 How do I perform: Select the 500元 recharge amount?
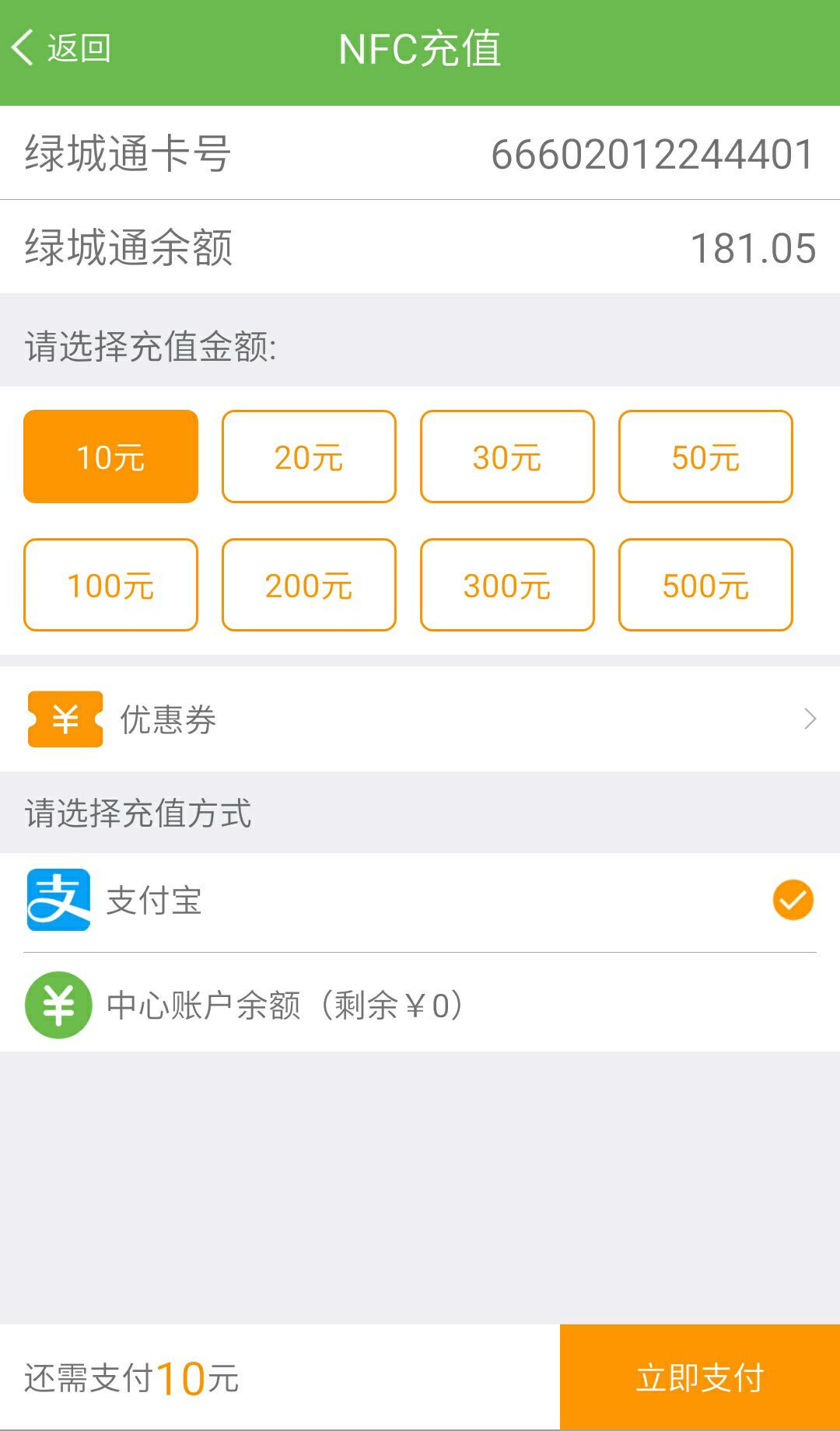tap(705, 585)
